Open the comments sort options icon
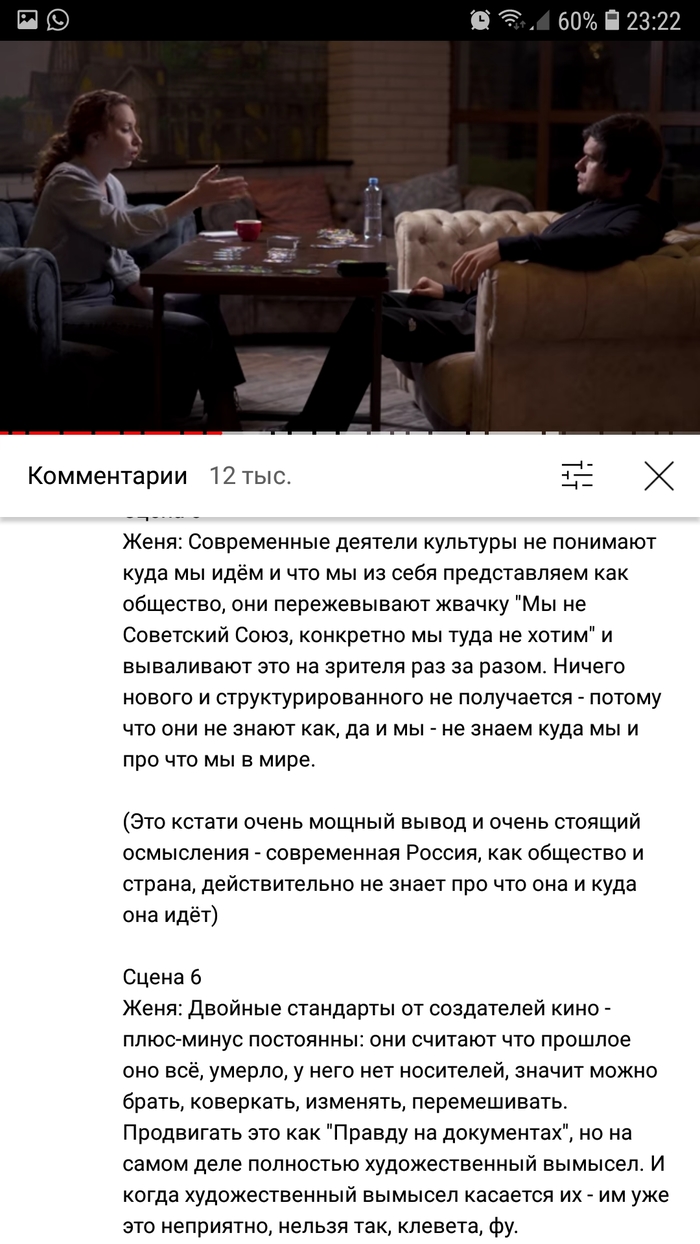Image resolution: width=700 pixels, height=1244 pixels. tap(577, 475)
